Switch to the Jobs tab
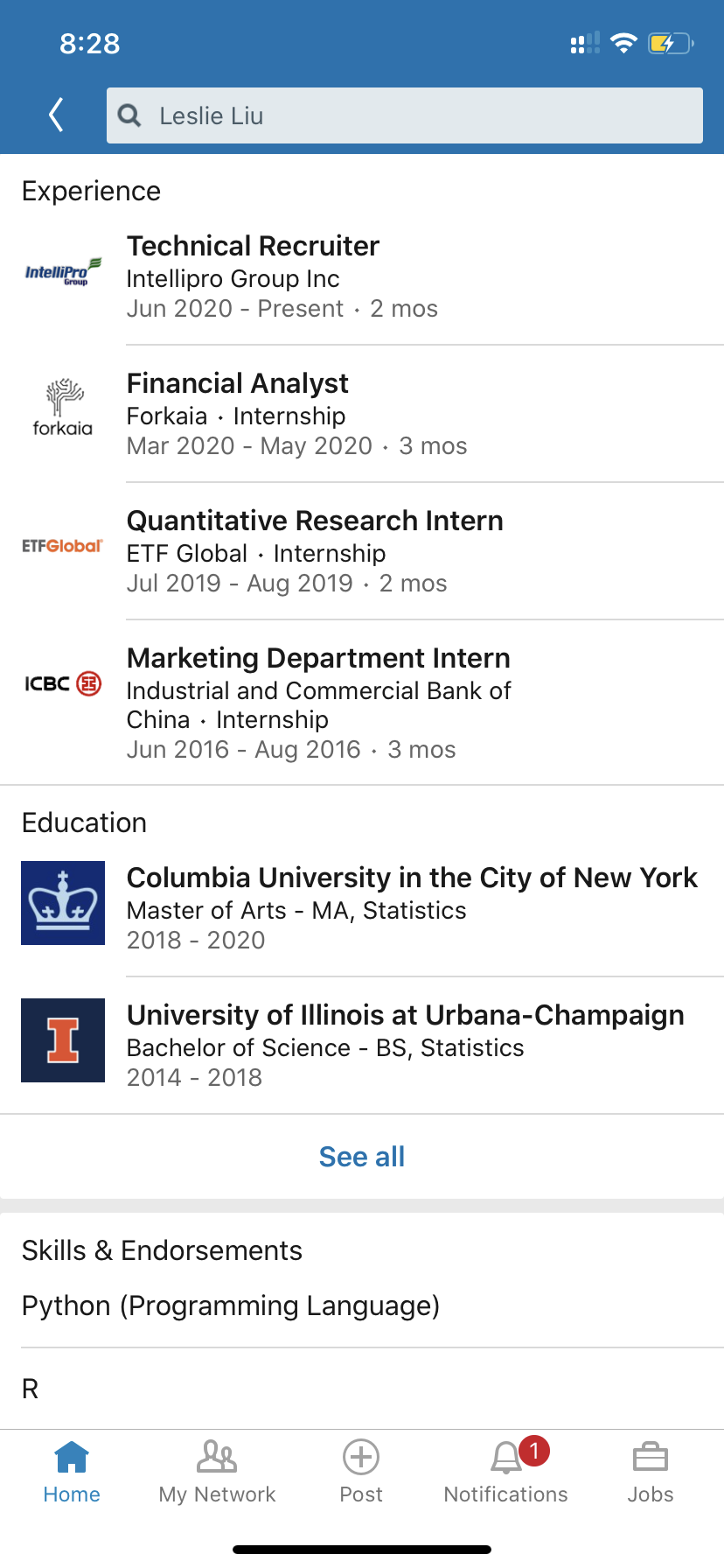 [x=651, y=1472]
